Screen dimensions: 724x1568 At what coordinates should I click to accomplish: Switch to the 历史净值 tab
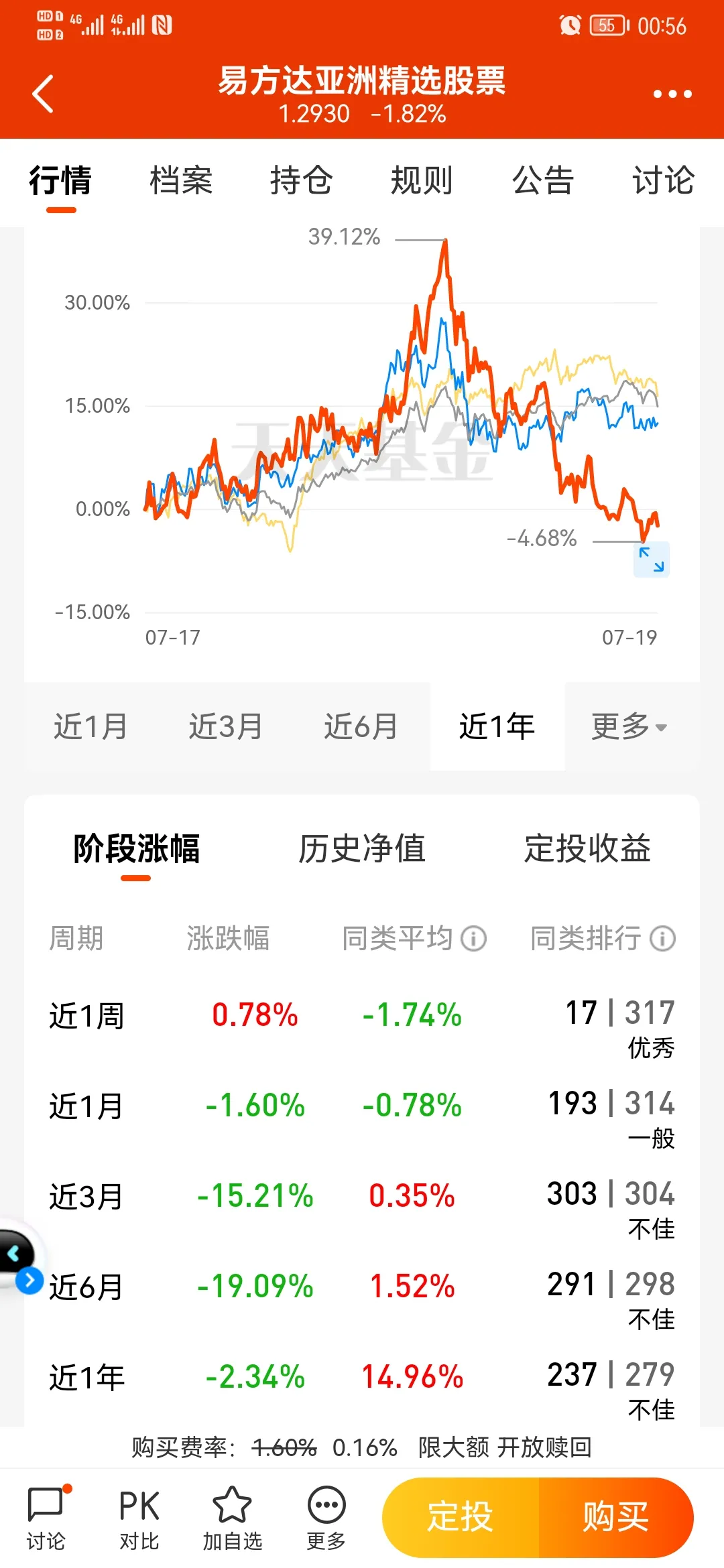(x=361, y=848)
